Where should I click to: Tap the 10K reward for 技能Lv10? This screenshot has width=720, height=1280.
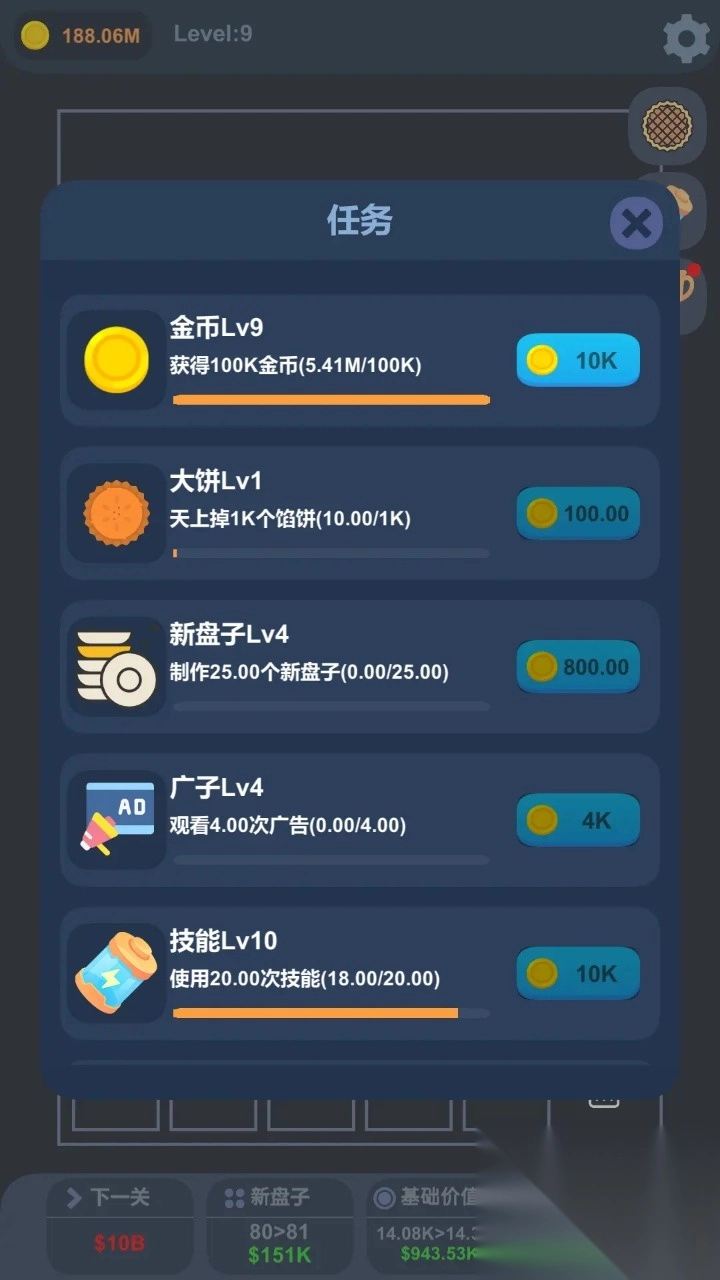click(x=578, y=973)
